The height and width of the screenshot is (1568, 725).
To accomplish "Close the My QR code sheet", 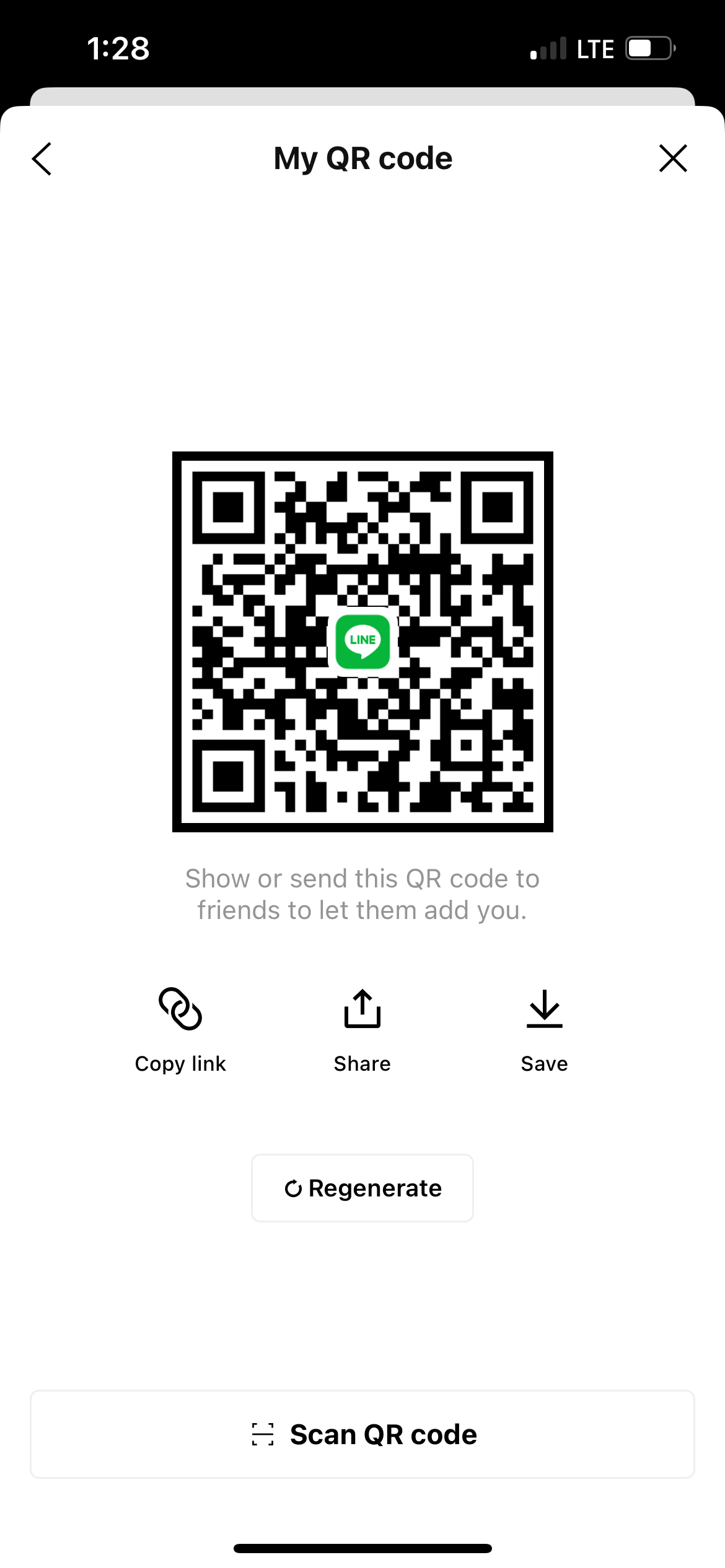I will 673,159.
